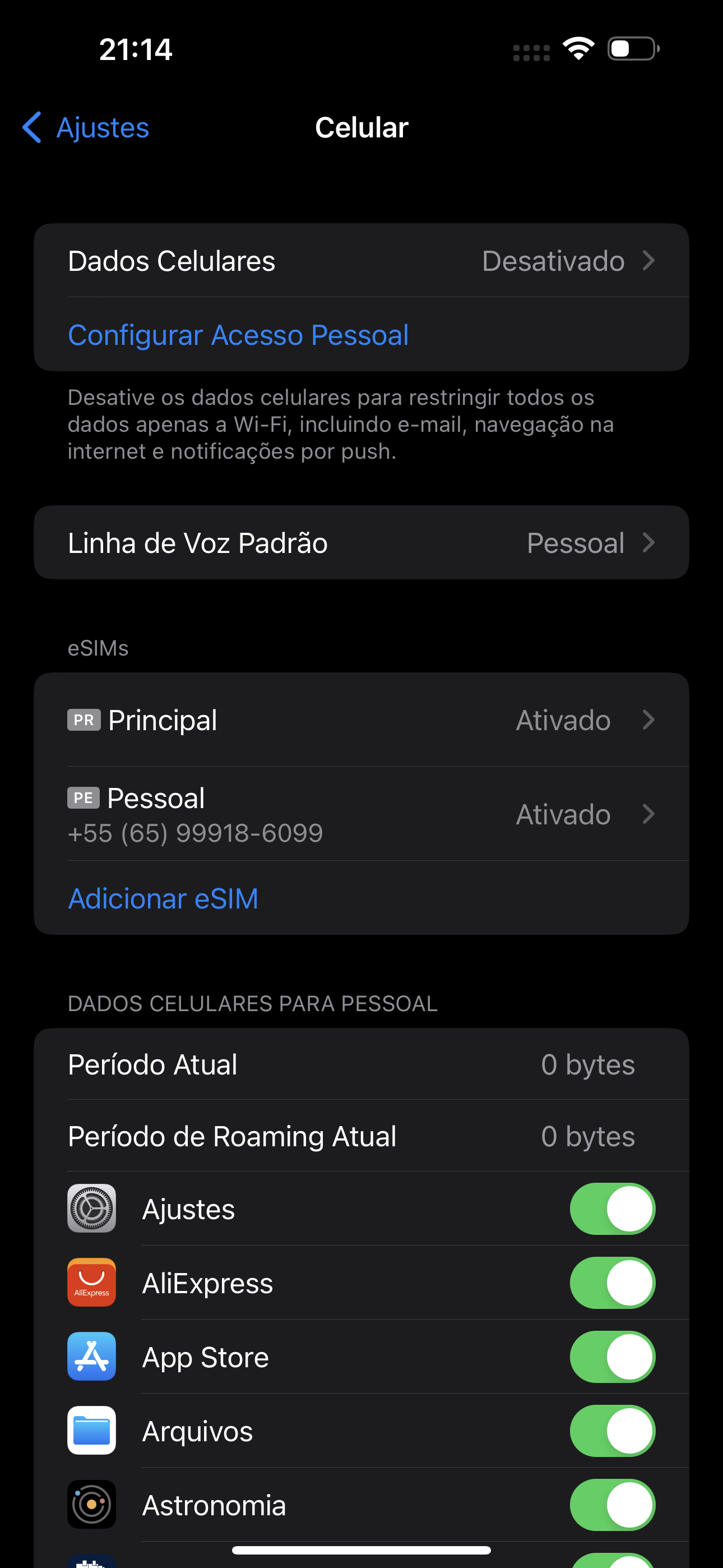This screenshot has height=1568, width=723.
Task: Switch off cellular data for Arquivos
Action: (x=611, y=1431)
